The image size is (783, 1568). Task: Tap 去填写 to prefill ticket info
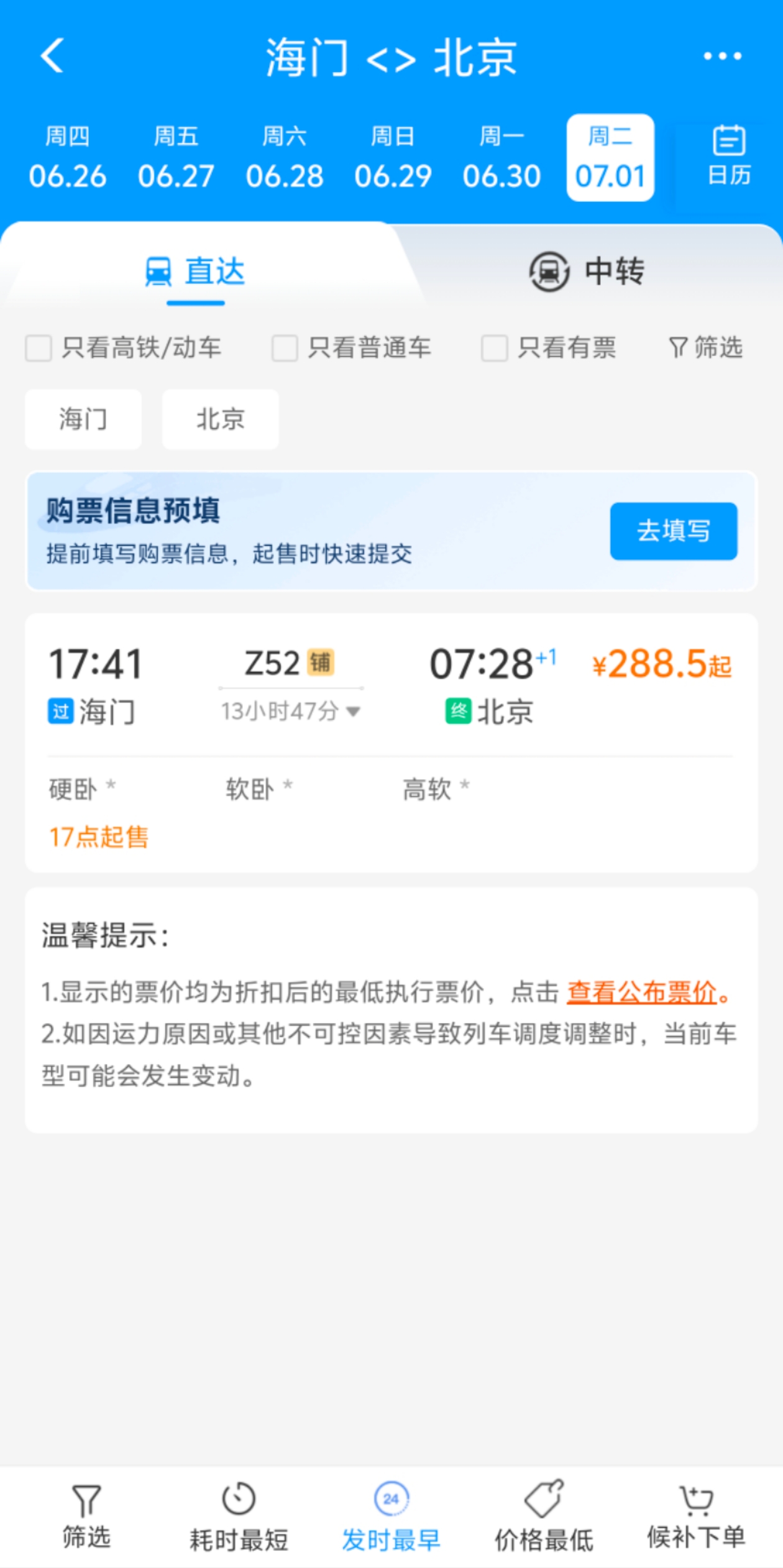click(673, 531)
